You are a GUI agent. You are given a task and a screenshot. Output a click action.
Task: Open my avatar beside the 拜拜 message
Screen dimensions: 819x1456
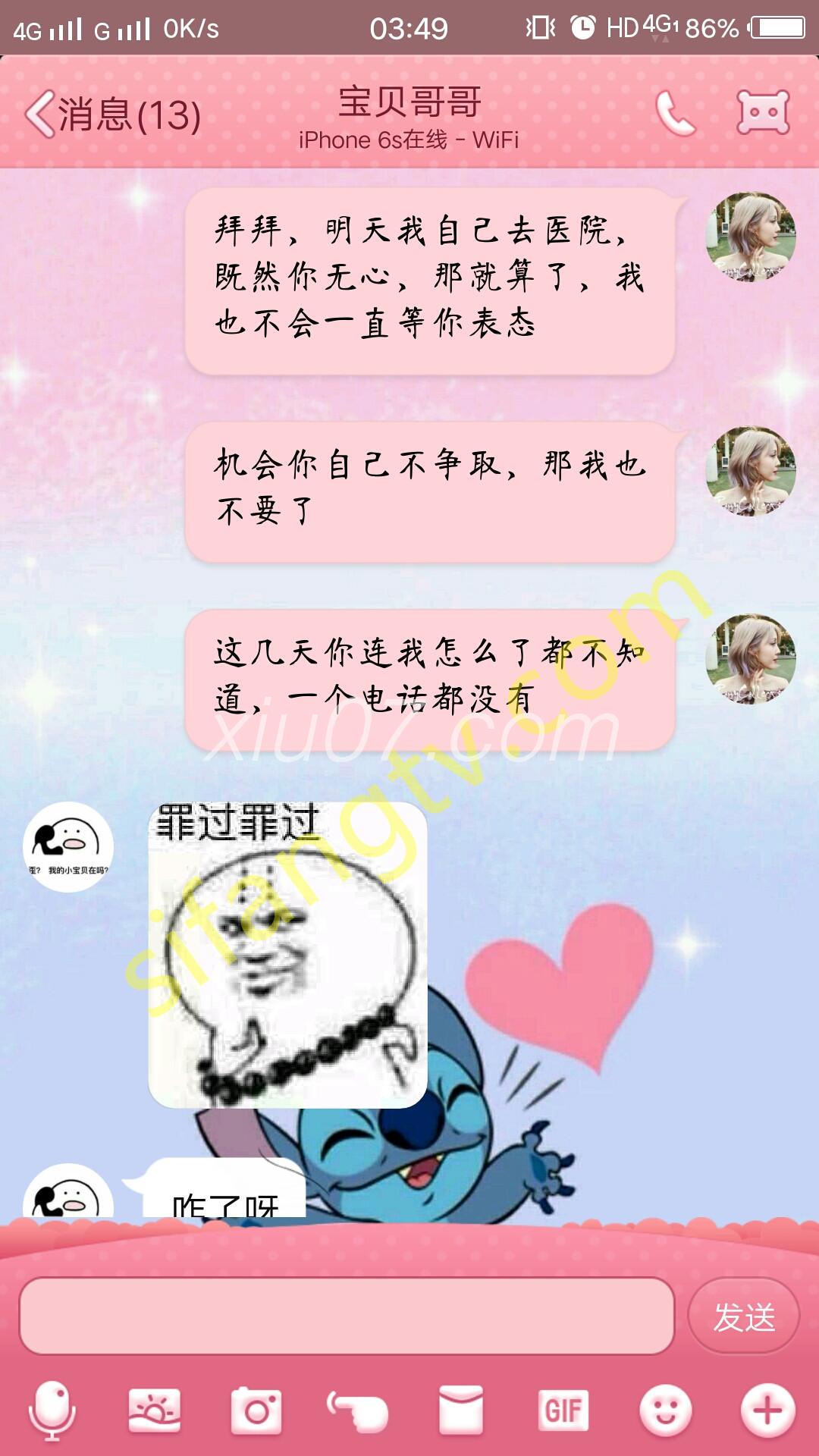click(x=750, y=237)
